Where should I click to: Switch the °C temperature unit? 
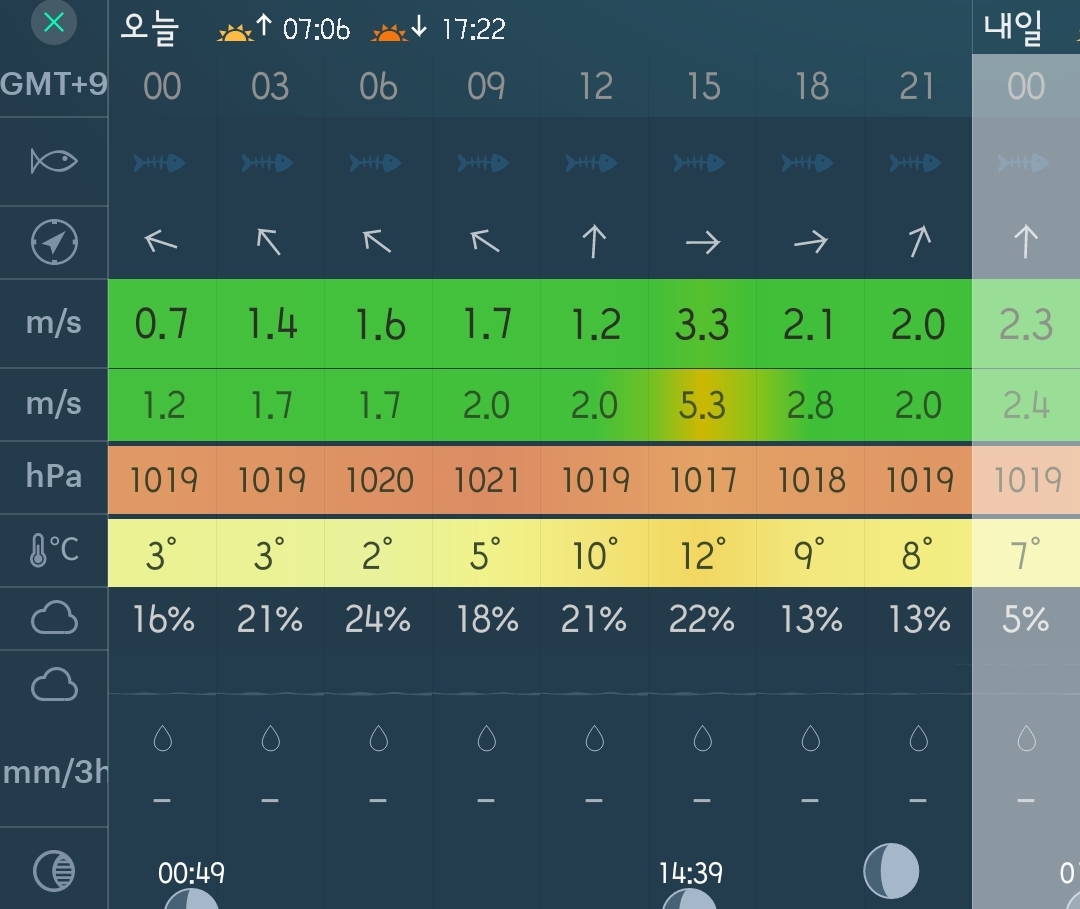click(54, 550)
